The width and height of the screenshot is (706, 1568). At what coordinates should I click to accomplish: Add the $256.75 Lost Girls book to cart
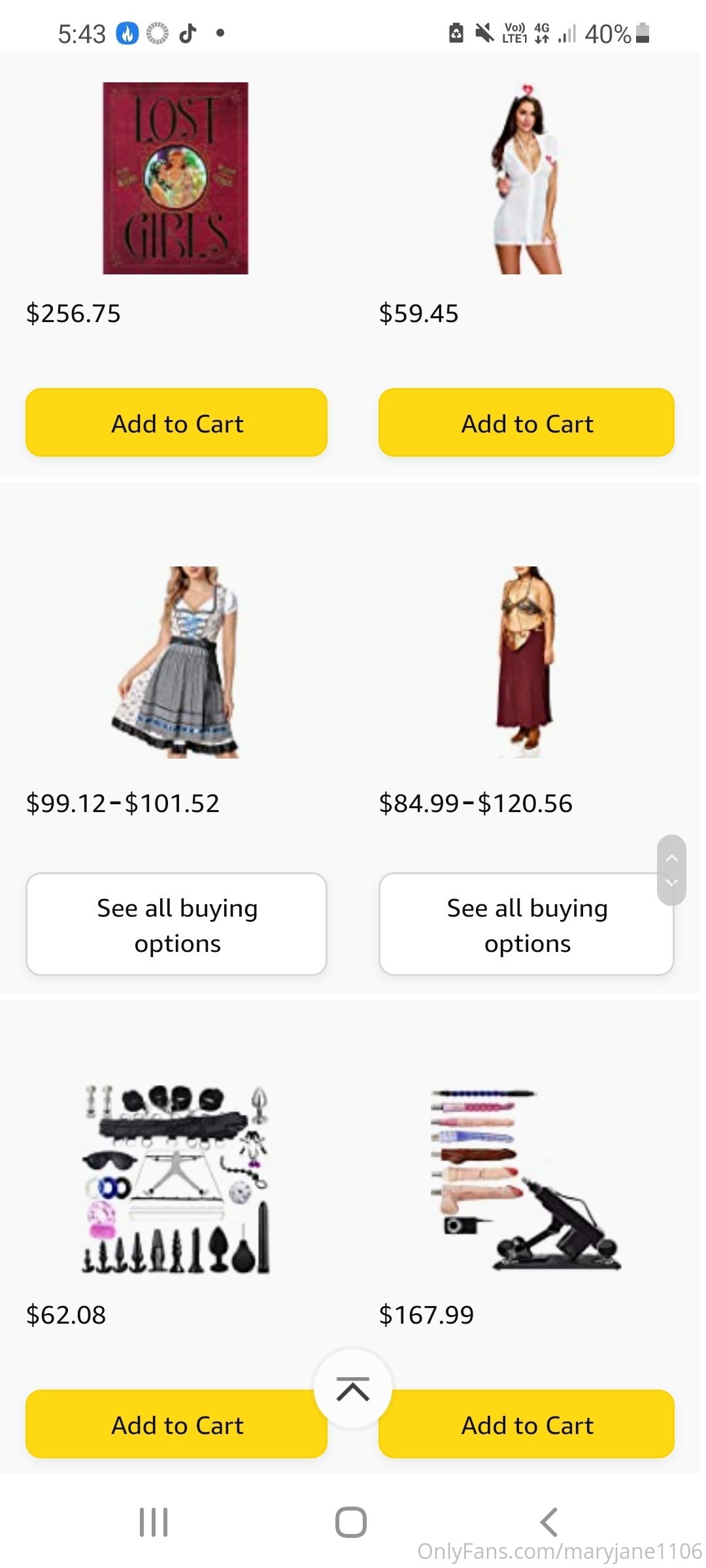coord(176,423)
